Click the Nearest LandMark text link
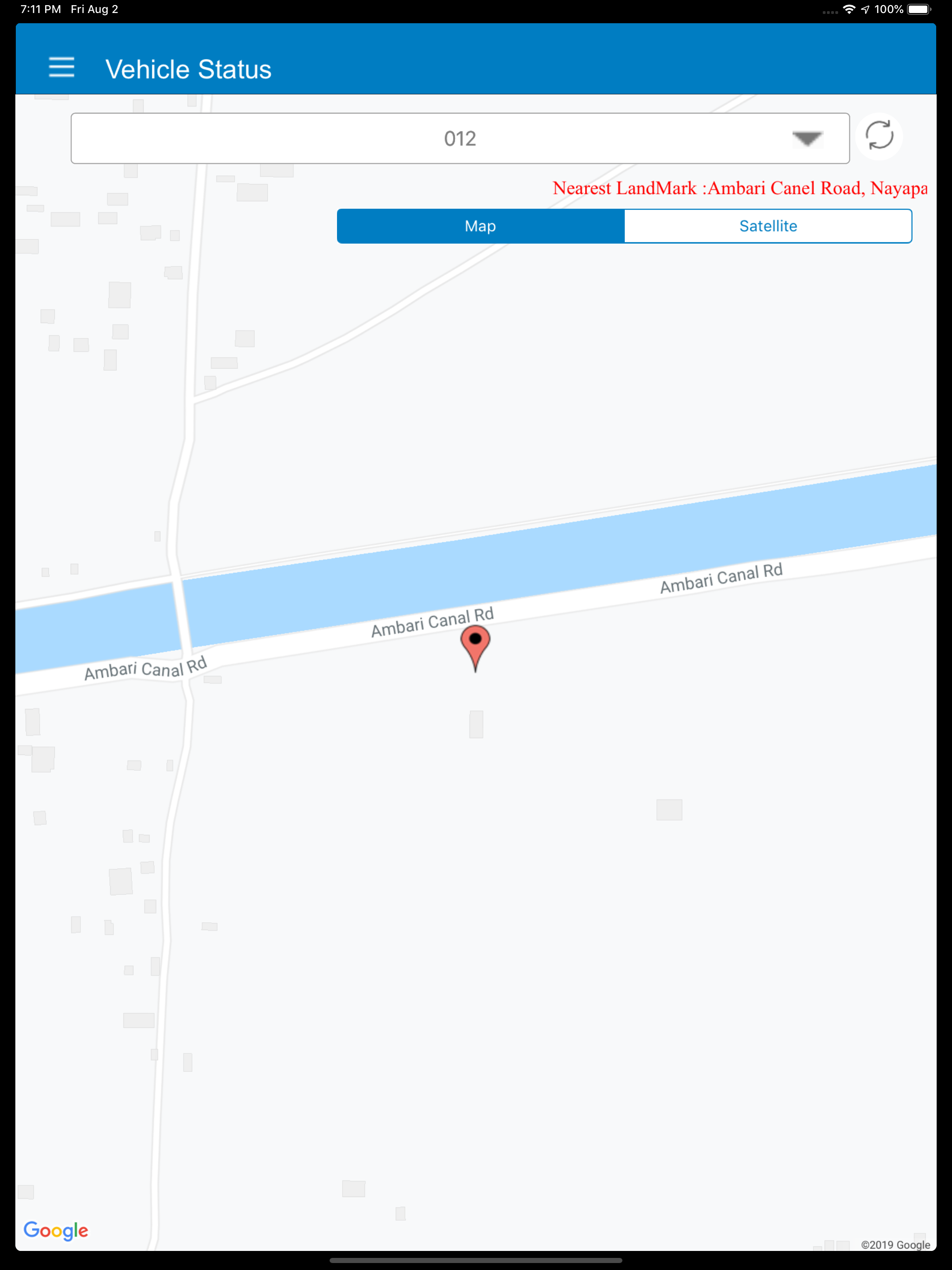Image resolution: width=952 pixels, height=1270 pixels. (x=740, y=188)
